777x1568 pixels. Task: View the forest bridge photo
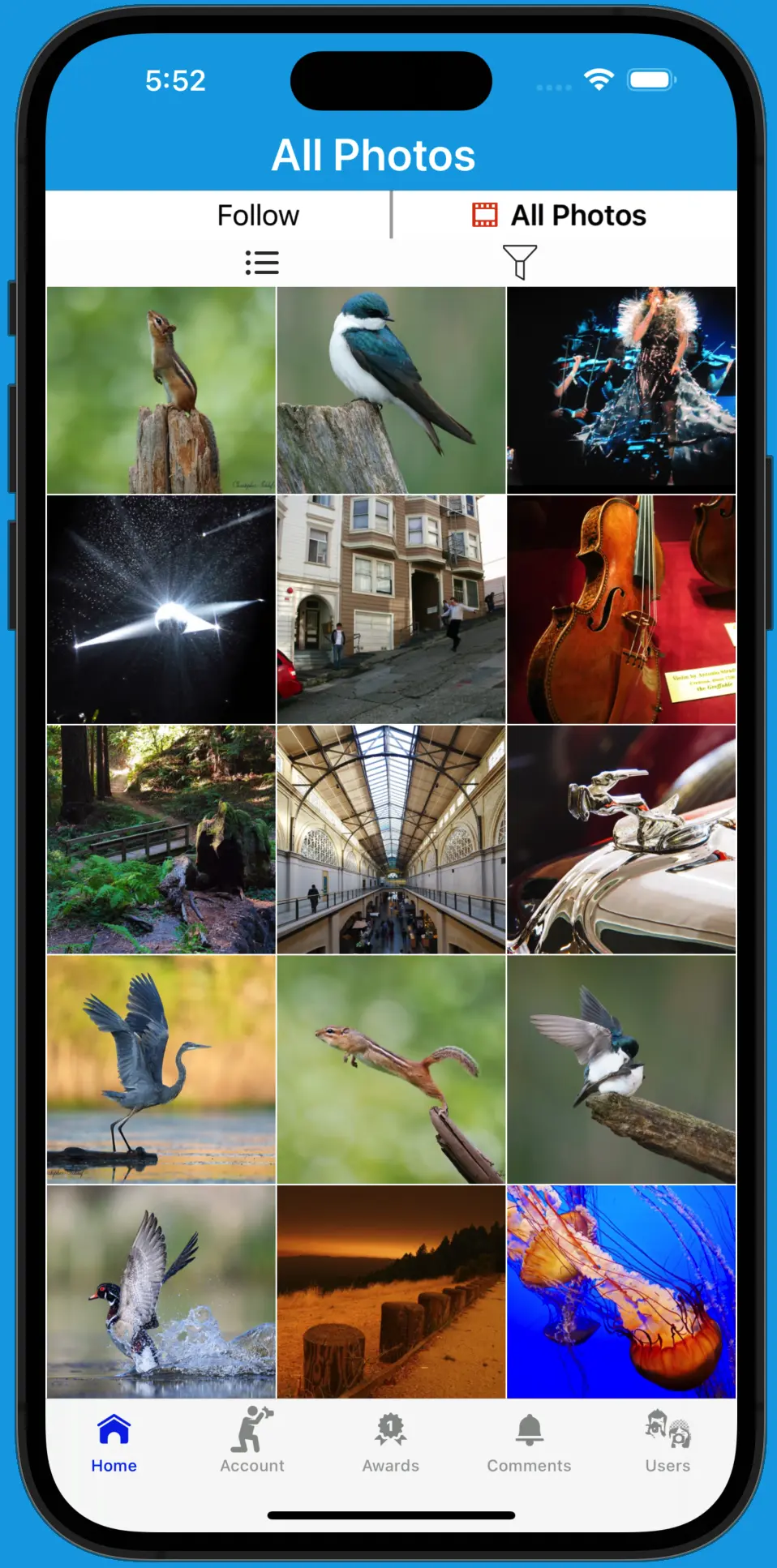pos(161,839)
